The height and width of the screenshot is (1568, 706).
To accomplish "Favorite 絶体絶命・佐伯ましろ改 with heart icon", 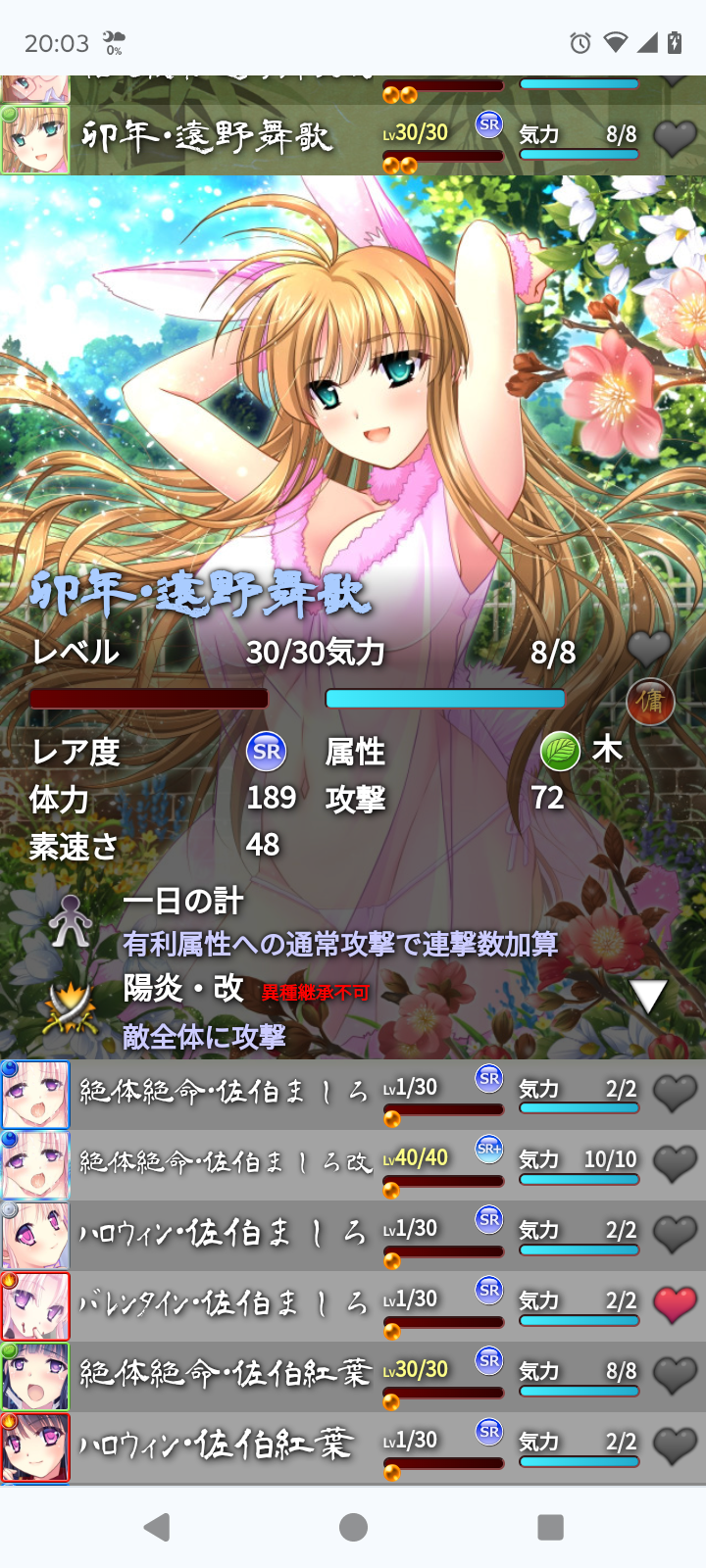I will coord(675,1164).
